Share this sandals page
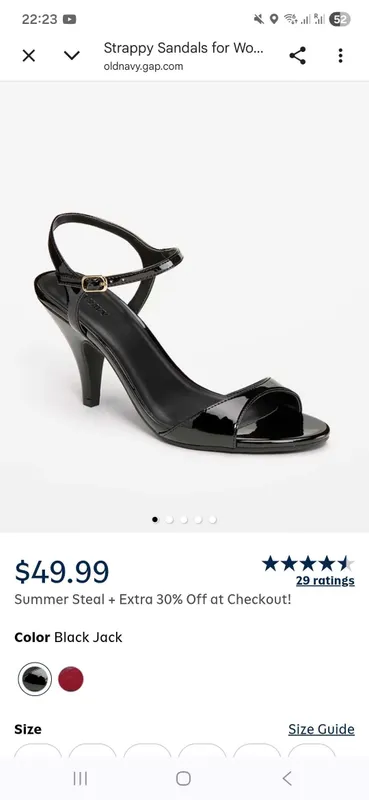Image resolution: width=369 pixels, height=800 pixels. coord(298,56)
